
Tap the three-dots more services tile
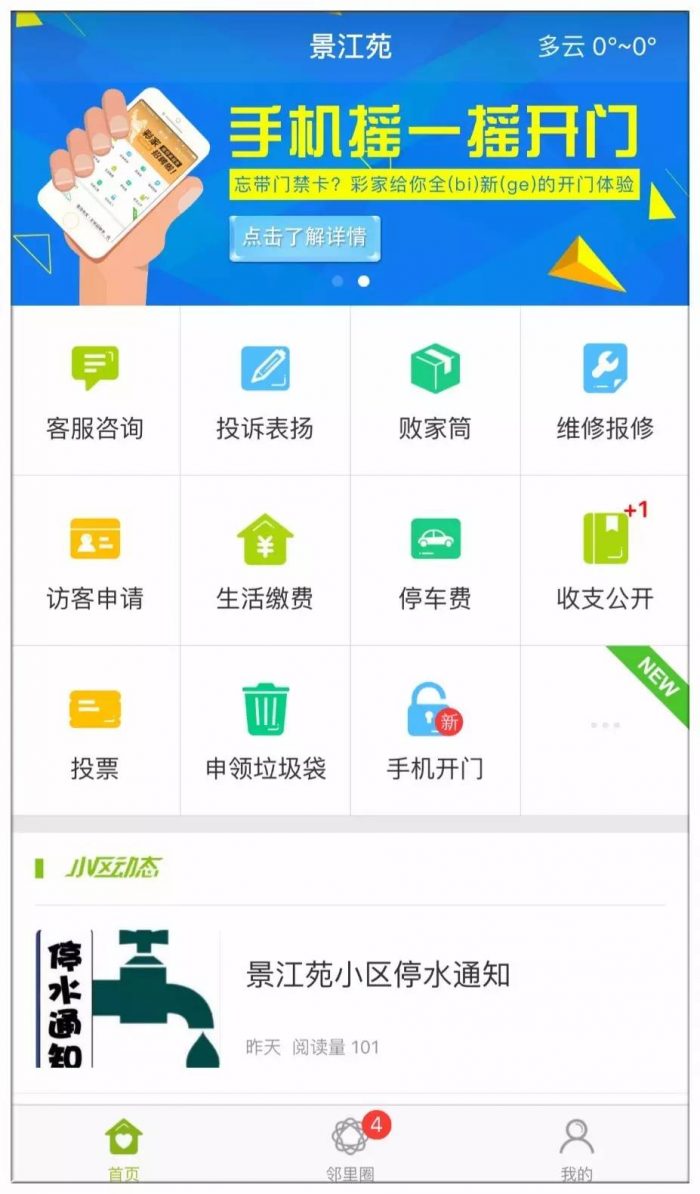[605, 725]
